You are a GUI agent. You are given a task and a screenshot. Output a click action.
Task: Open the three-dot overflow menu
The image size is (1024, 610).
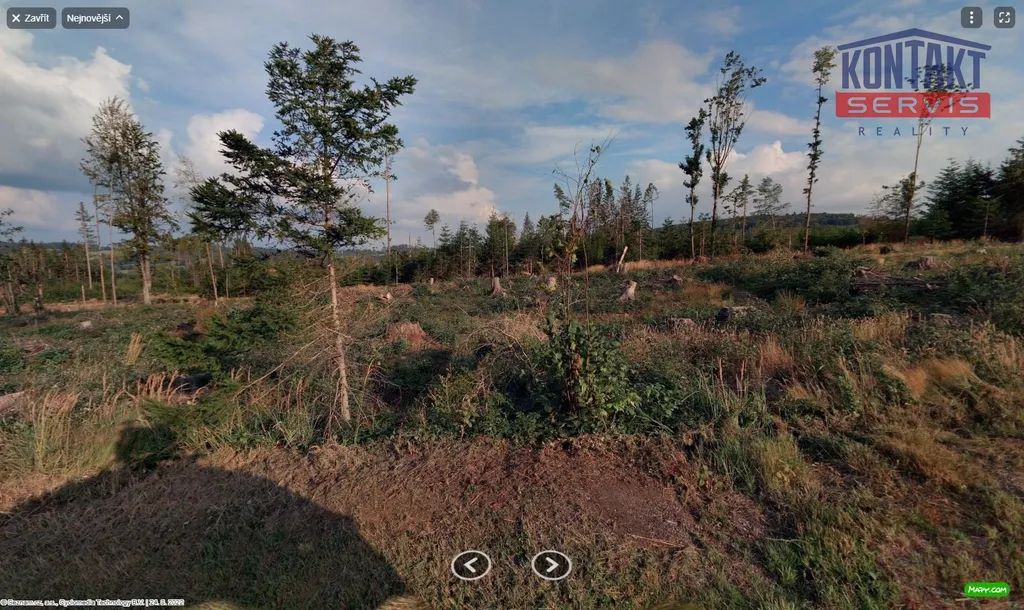[971, 17]
